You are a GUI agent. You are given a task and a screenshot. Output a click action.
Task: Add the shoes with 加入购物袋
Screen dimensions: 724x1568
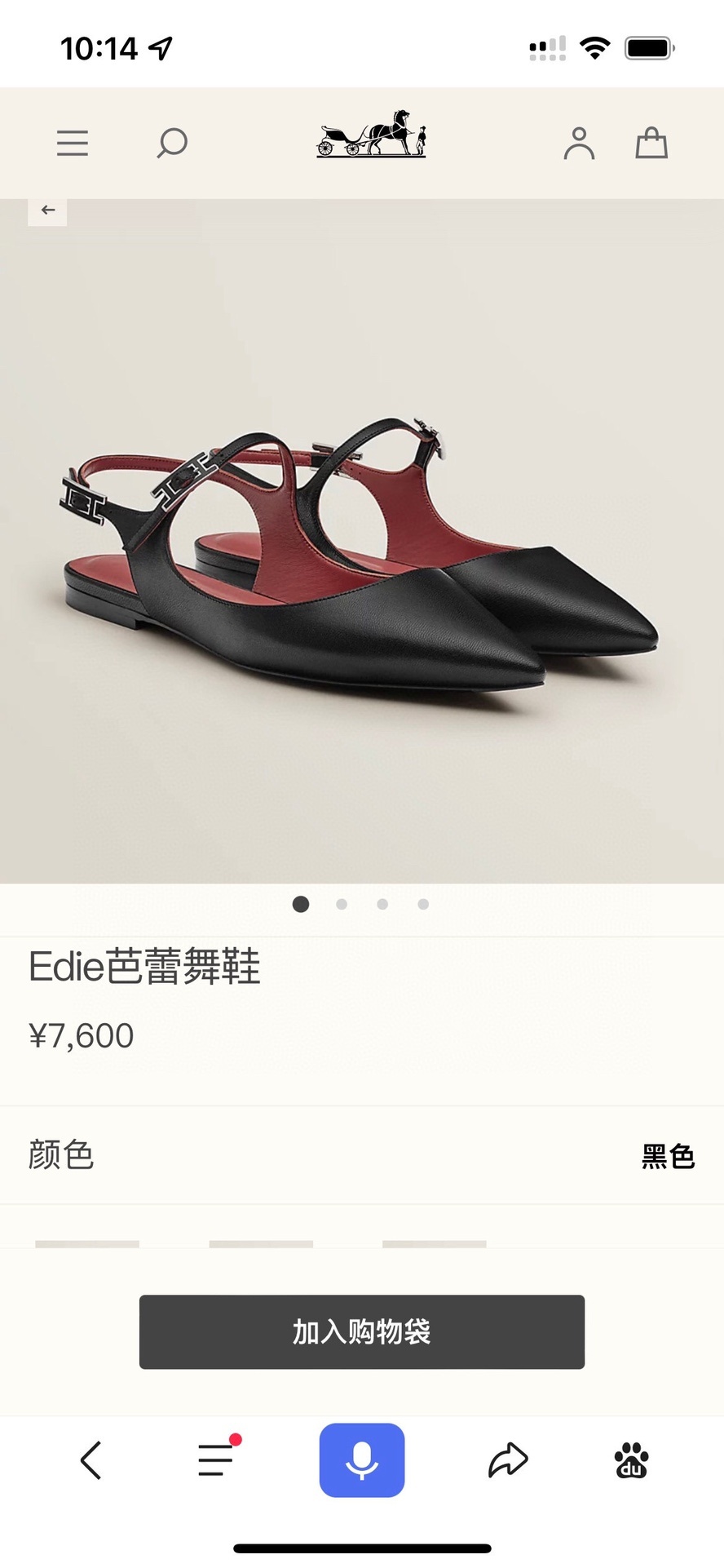point(362,1331)
